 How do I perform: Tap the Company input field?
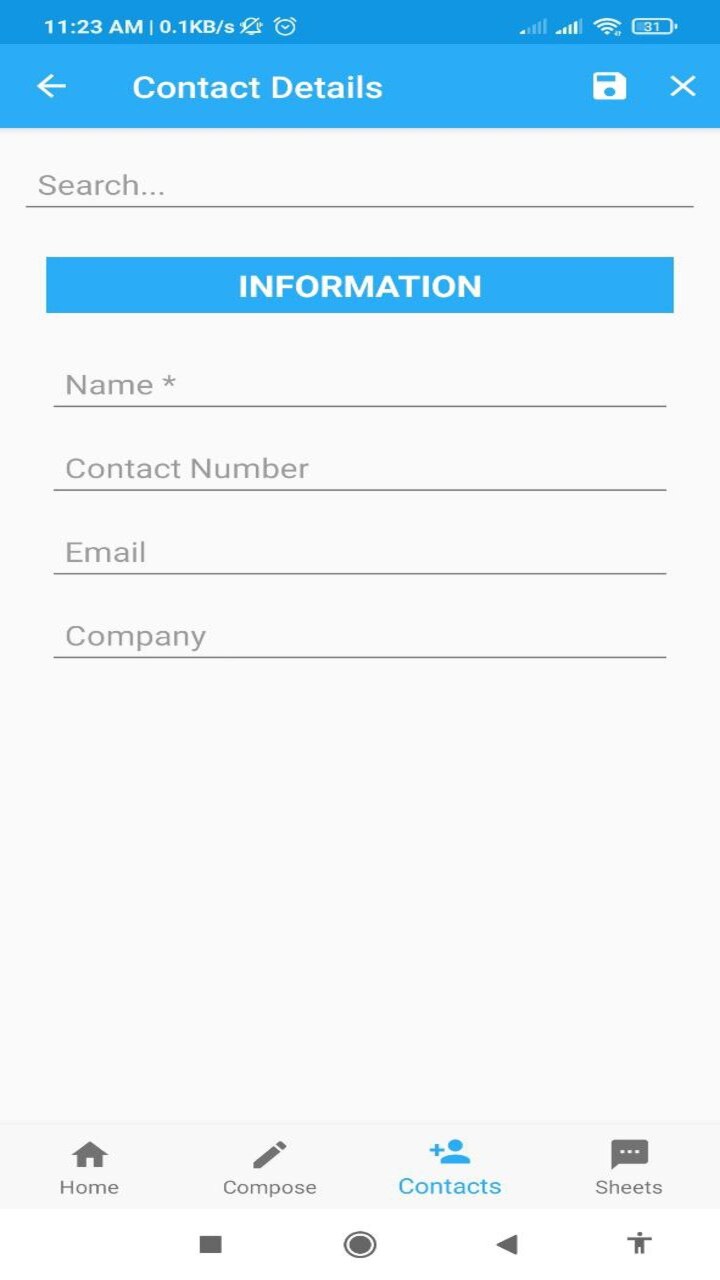click(x=360, y=636)
